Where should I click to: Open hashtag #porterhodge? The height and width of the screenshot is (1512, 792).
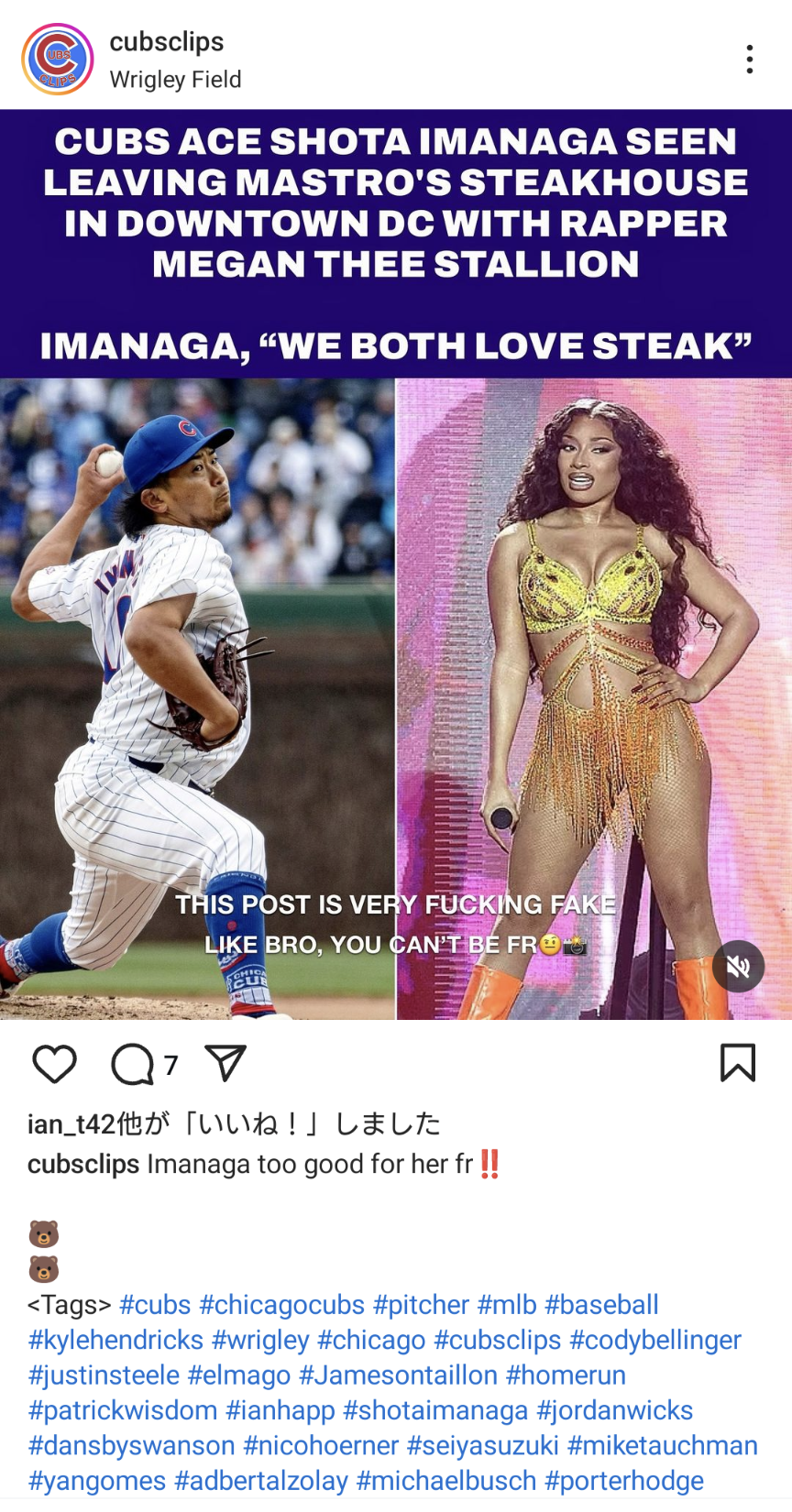pos(623,1481)
